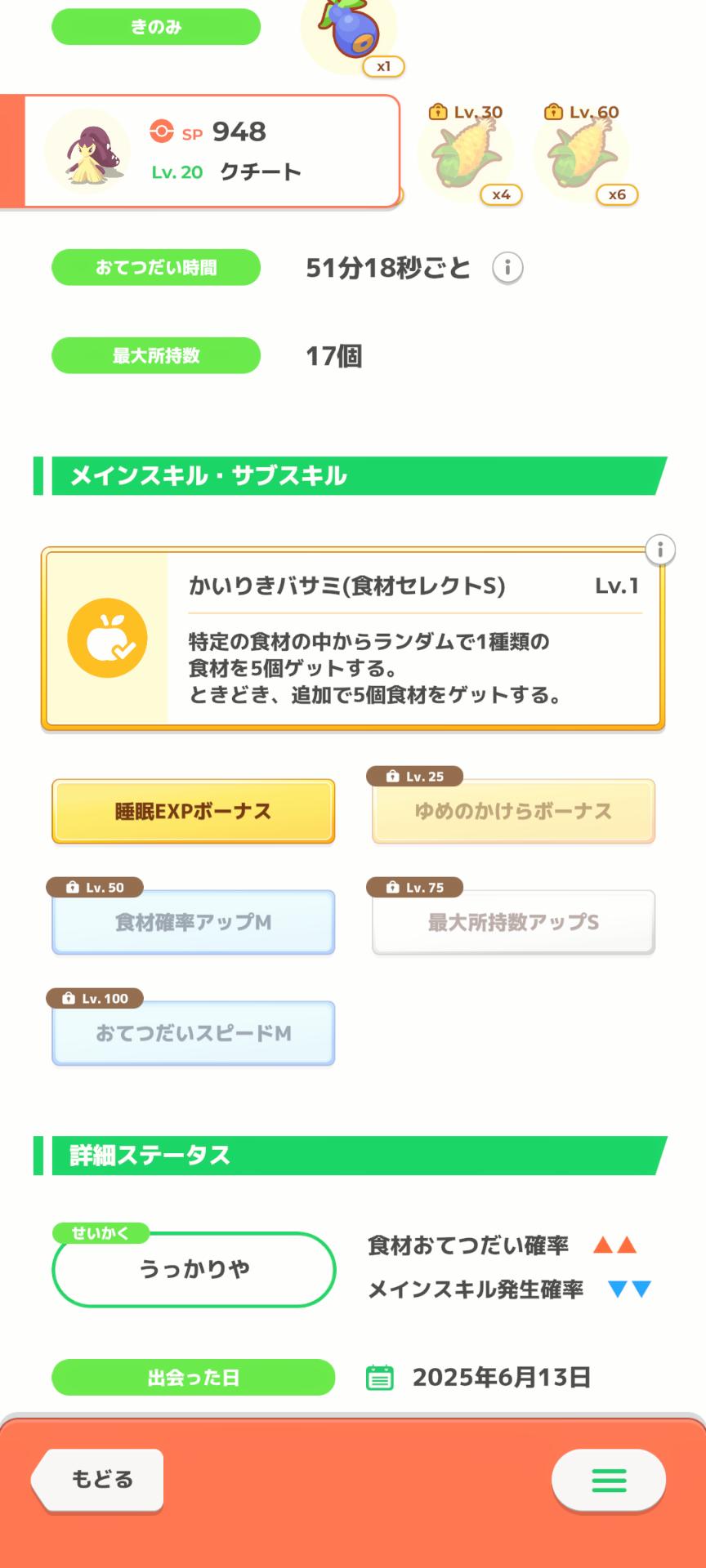This screenshot has height=1568, width=706.
Task: Open info icon next to おてつだい時間
Action: coord(507,267)
